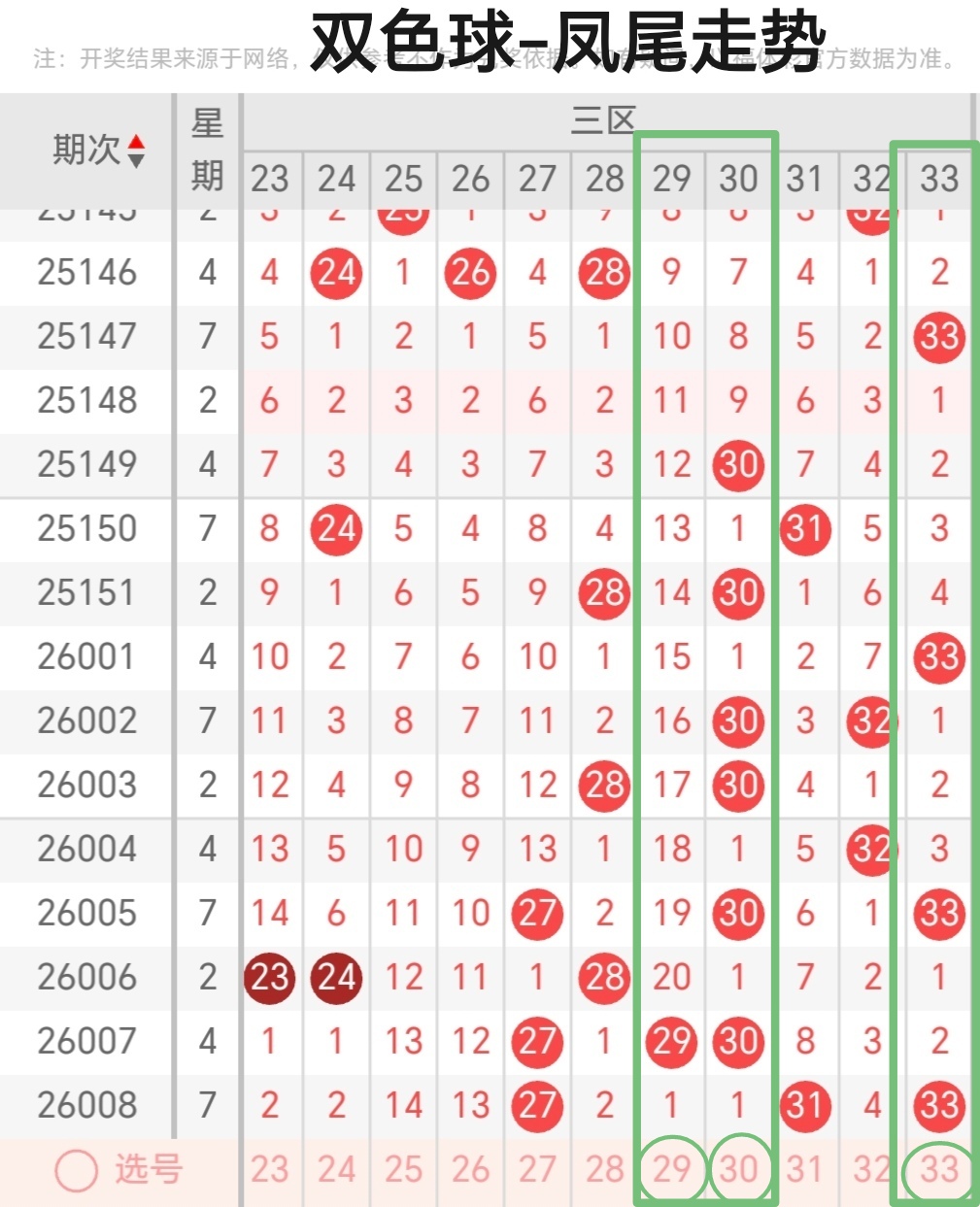Select the red ball 27 in period 26008
Viewport: 980px width, 1207px height.
tap(537, 1104)
